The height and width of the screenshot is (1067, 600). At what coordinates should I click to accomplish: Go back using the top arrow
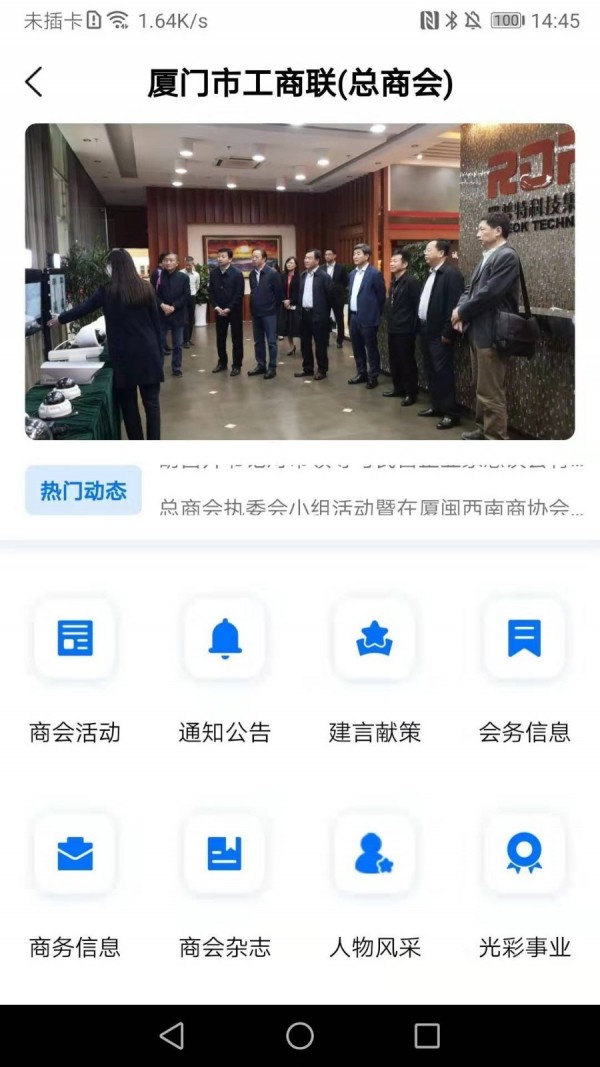tap(34, 82)
